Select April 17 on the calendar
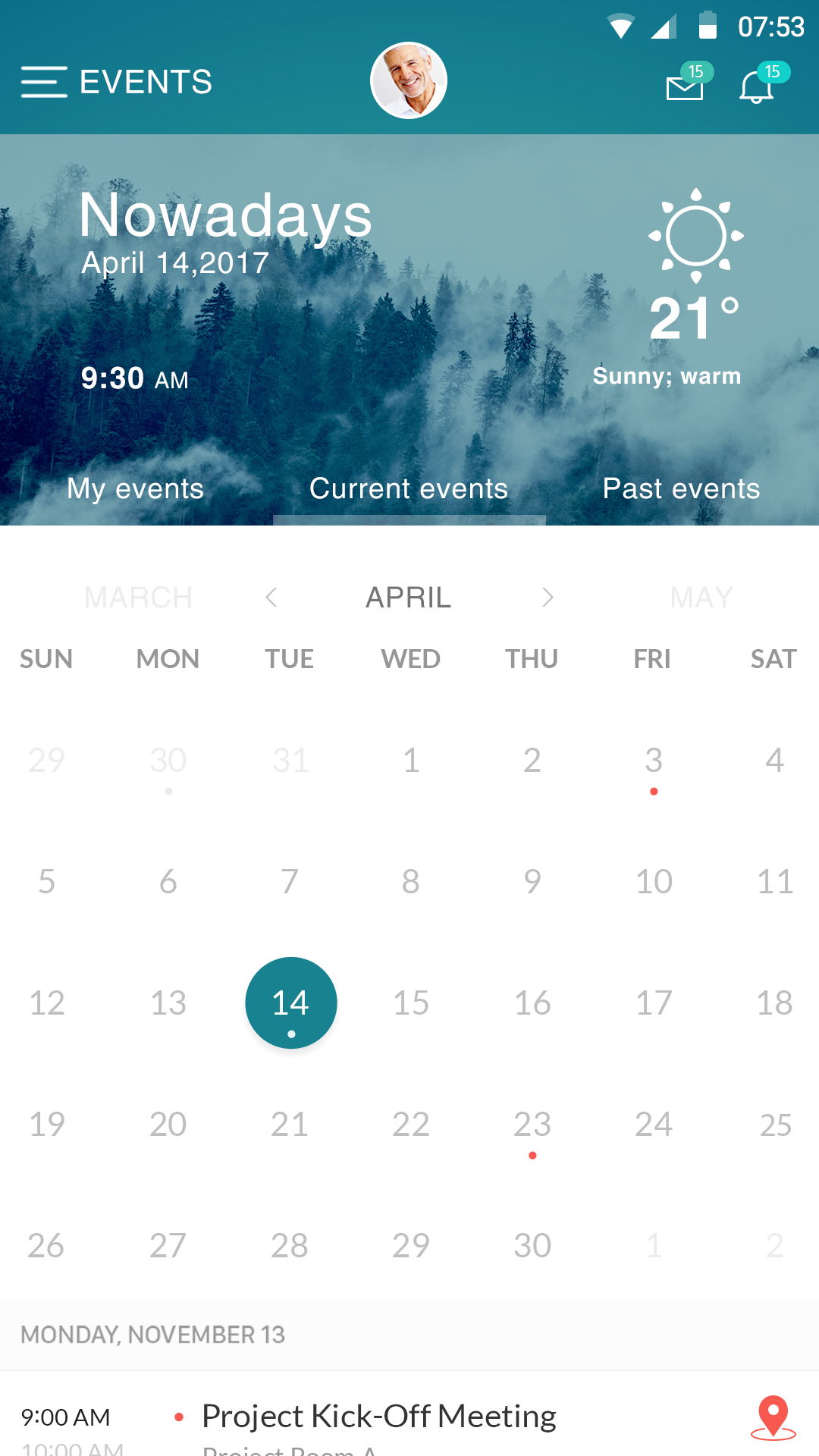 [x=654, y=1003]
